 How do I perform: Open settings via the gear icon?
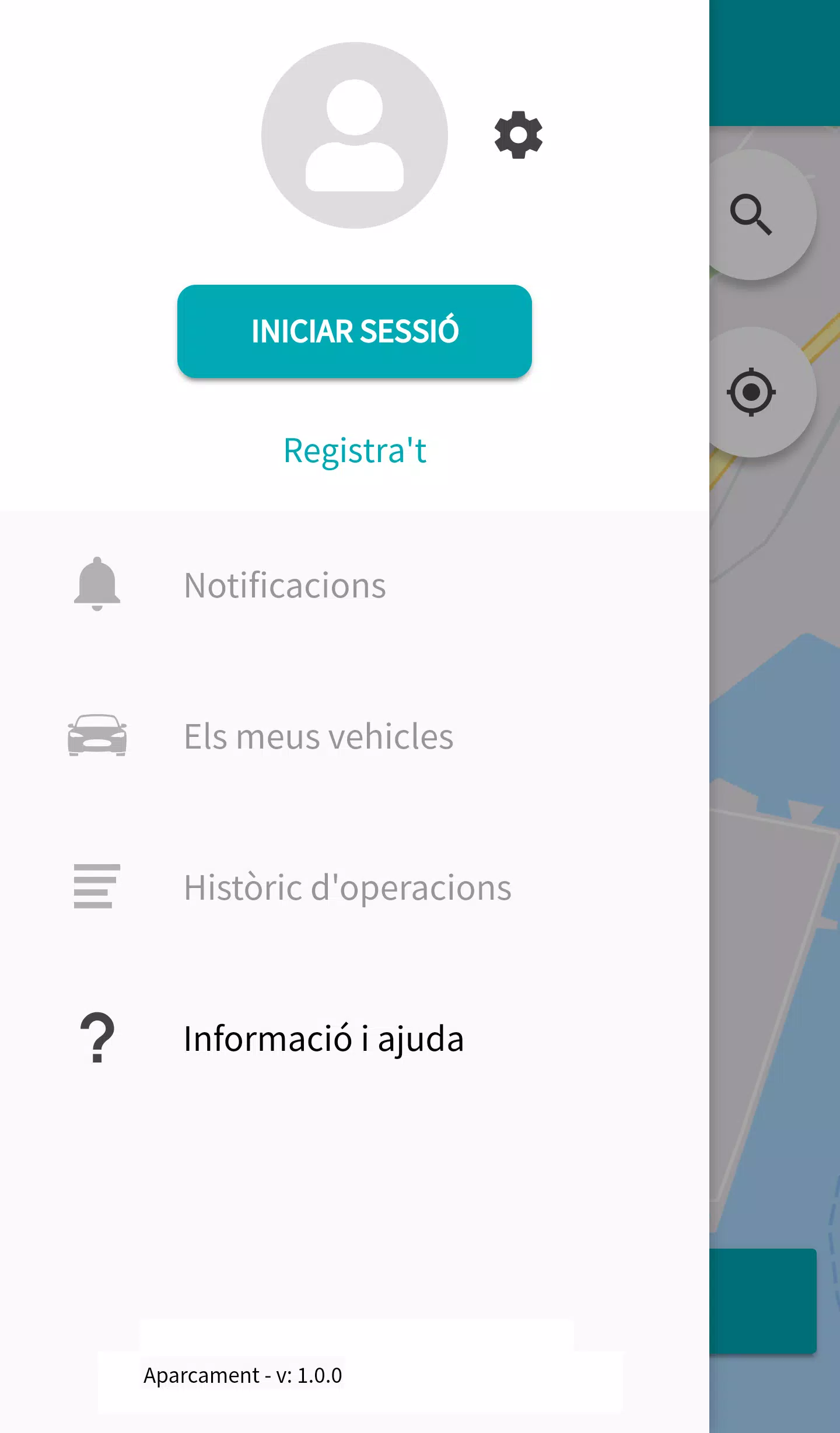pyautogui.click(x=518, y=135)
